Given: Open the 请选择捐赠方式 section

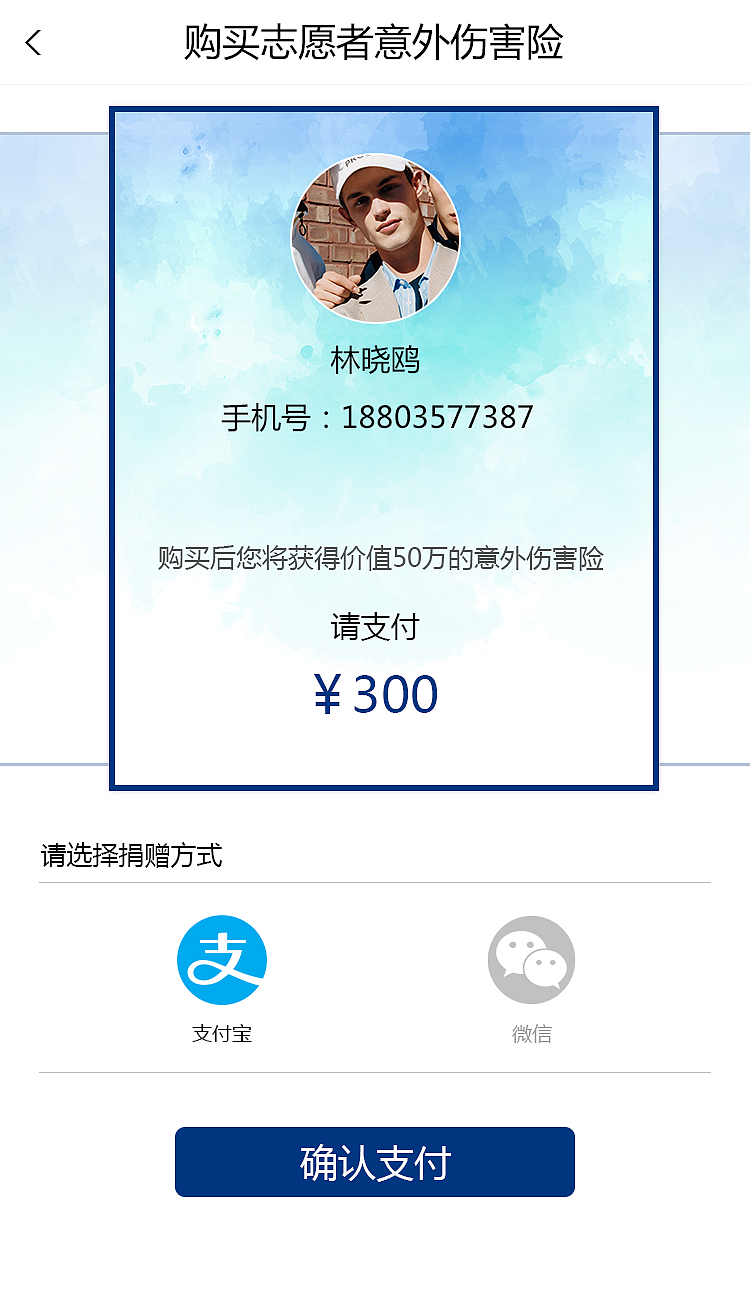Looking at the screenshot, I should click(x=128, y=856).
